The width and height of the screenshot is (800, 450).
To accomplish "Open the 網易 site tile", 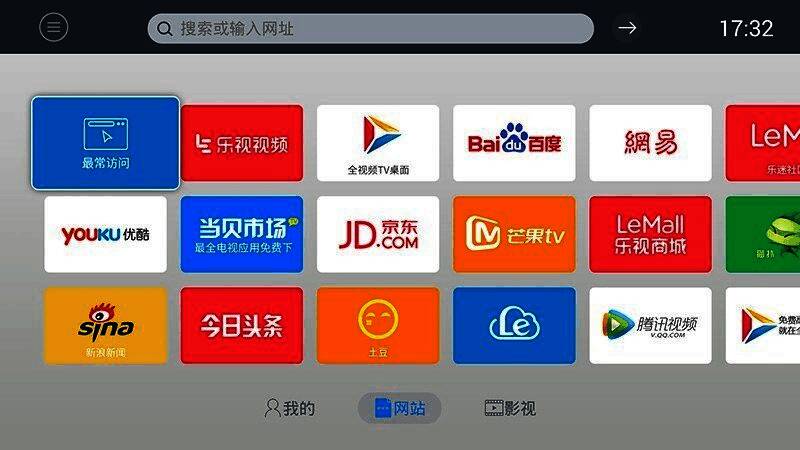I will tap(650, 143).
